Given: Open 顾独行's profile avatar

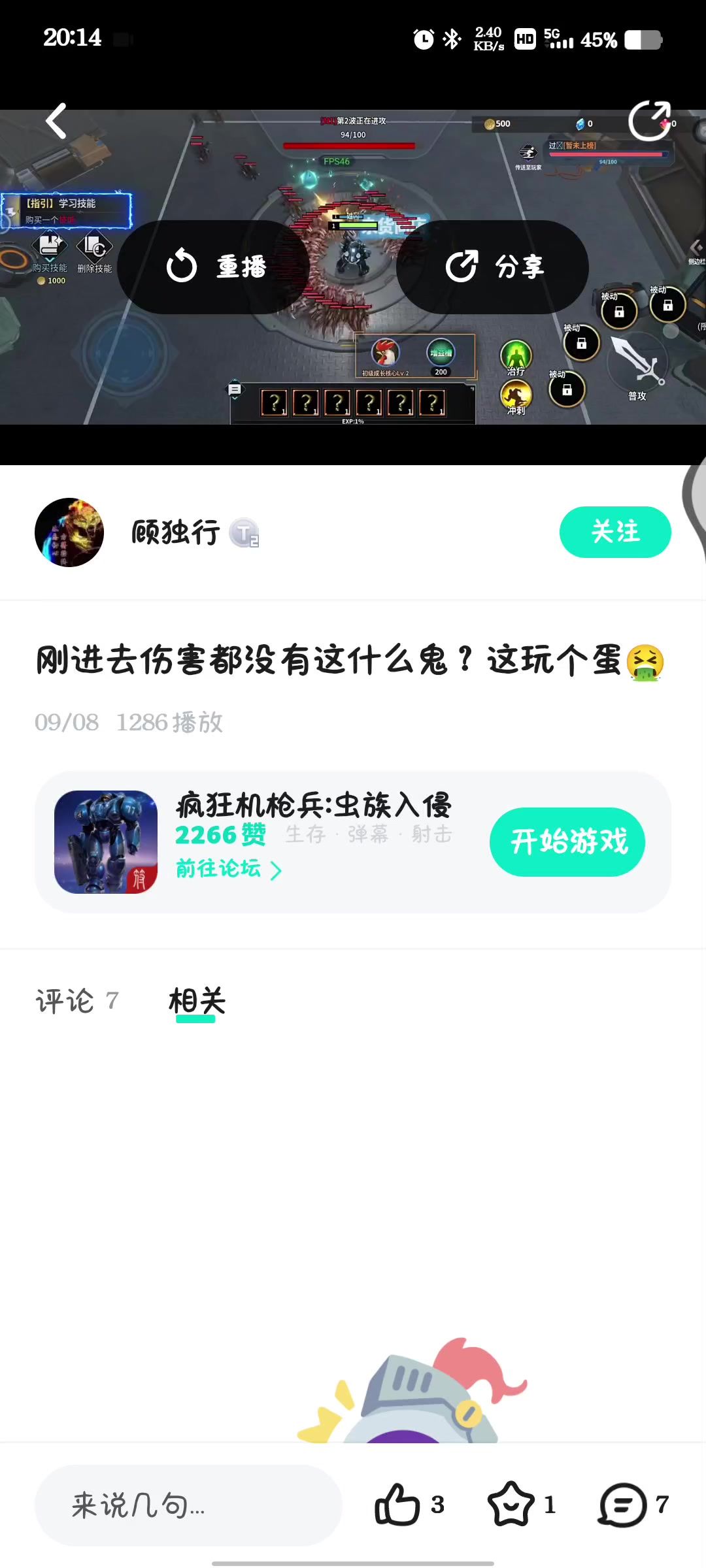Looking at the screenshot, I should 69,532.
